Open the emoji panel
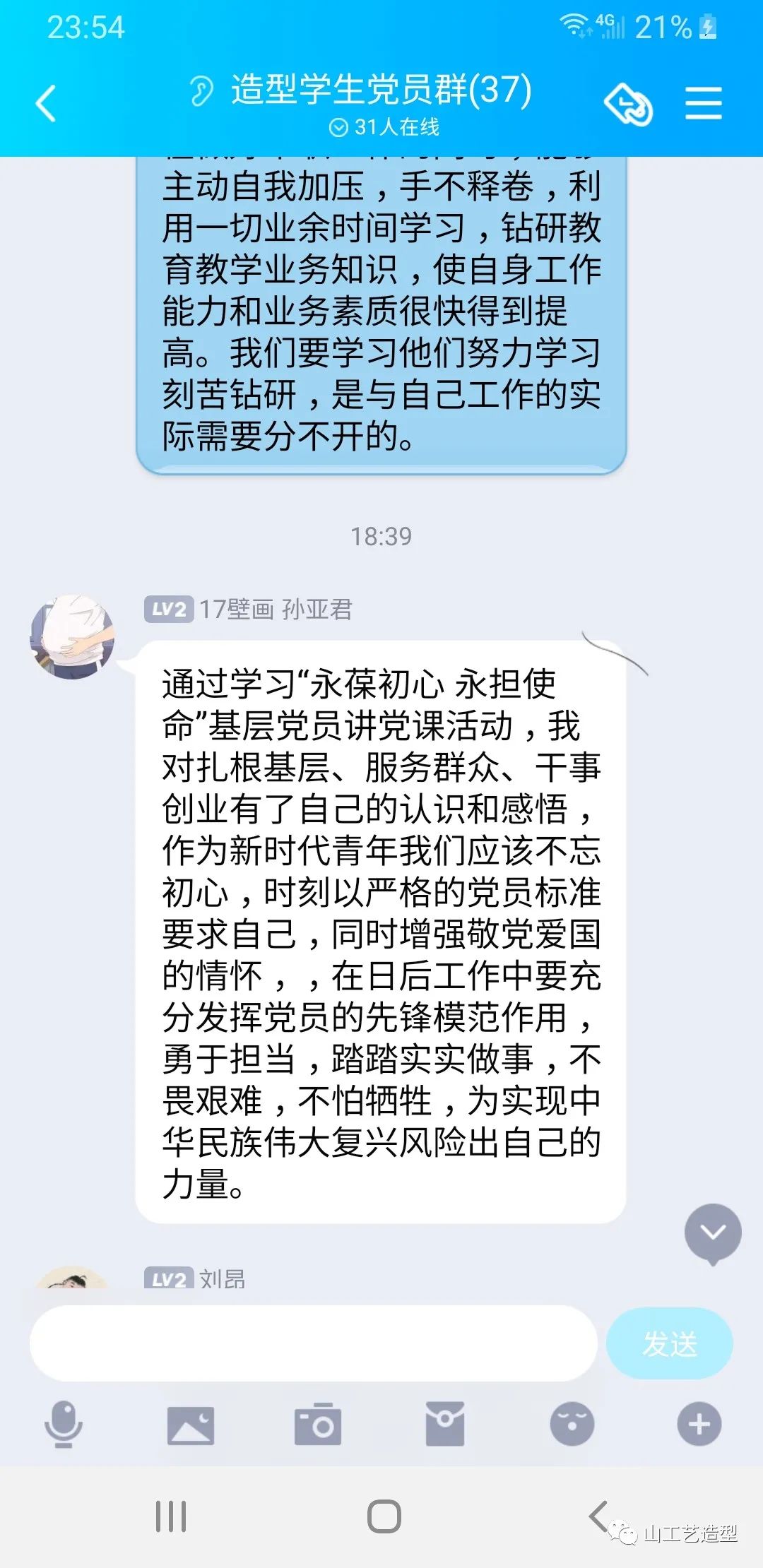Screen dimensions: 763x1568 coord(572,1424)
